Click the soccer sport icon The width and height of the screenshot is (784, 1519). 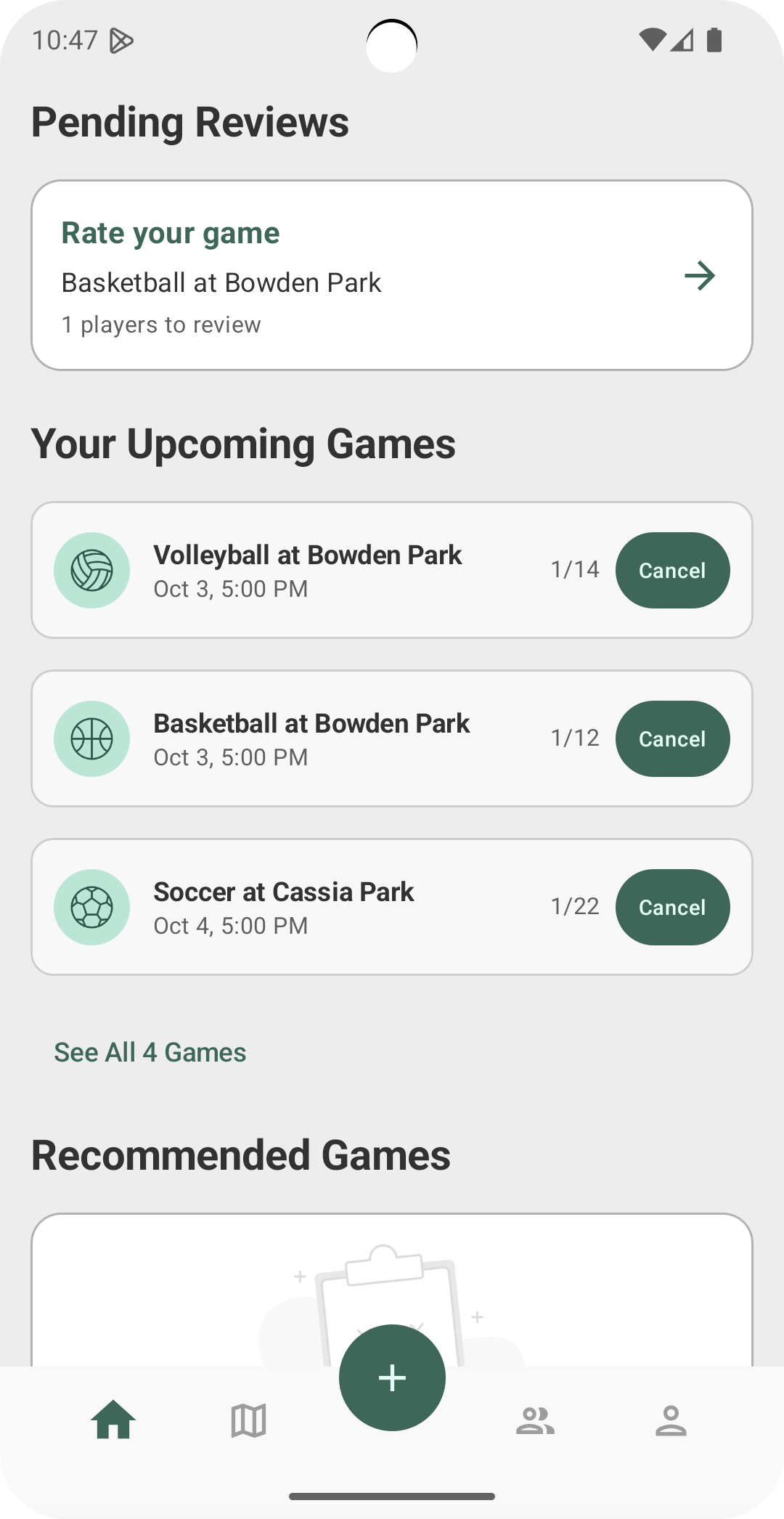click(91, 907)
